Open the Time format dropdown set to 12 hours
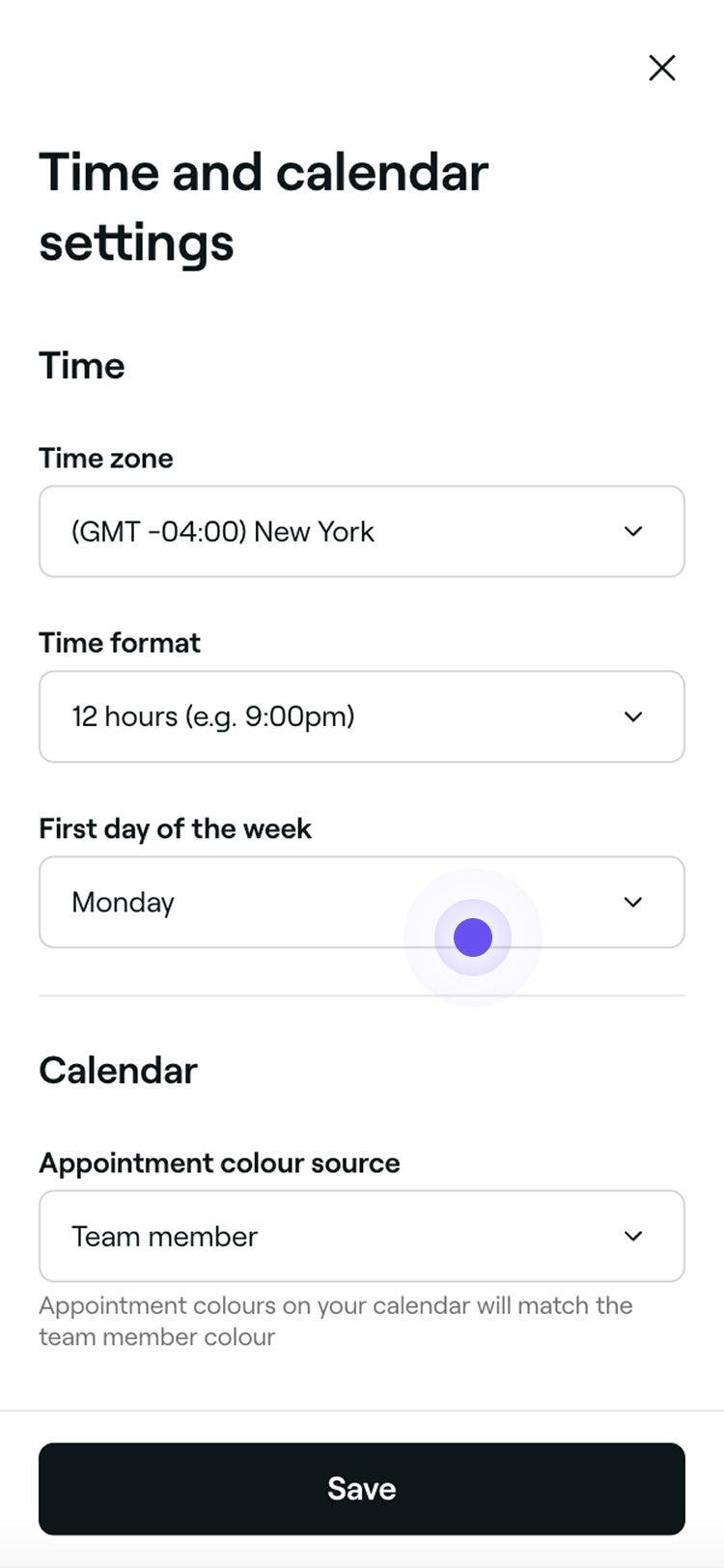This screenshot has width=724, height=1568. 362,716
